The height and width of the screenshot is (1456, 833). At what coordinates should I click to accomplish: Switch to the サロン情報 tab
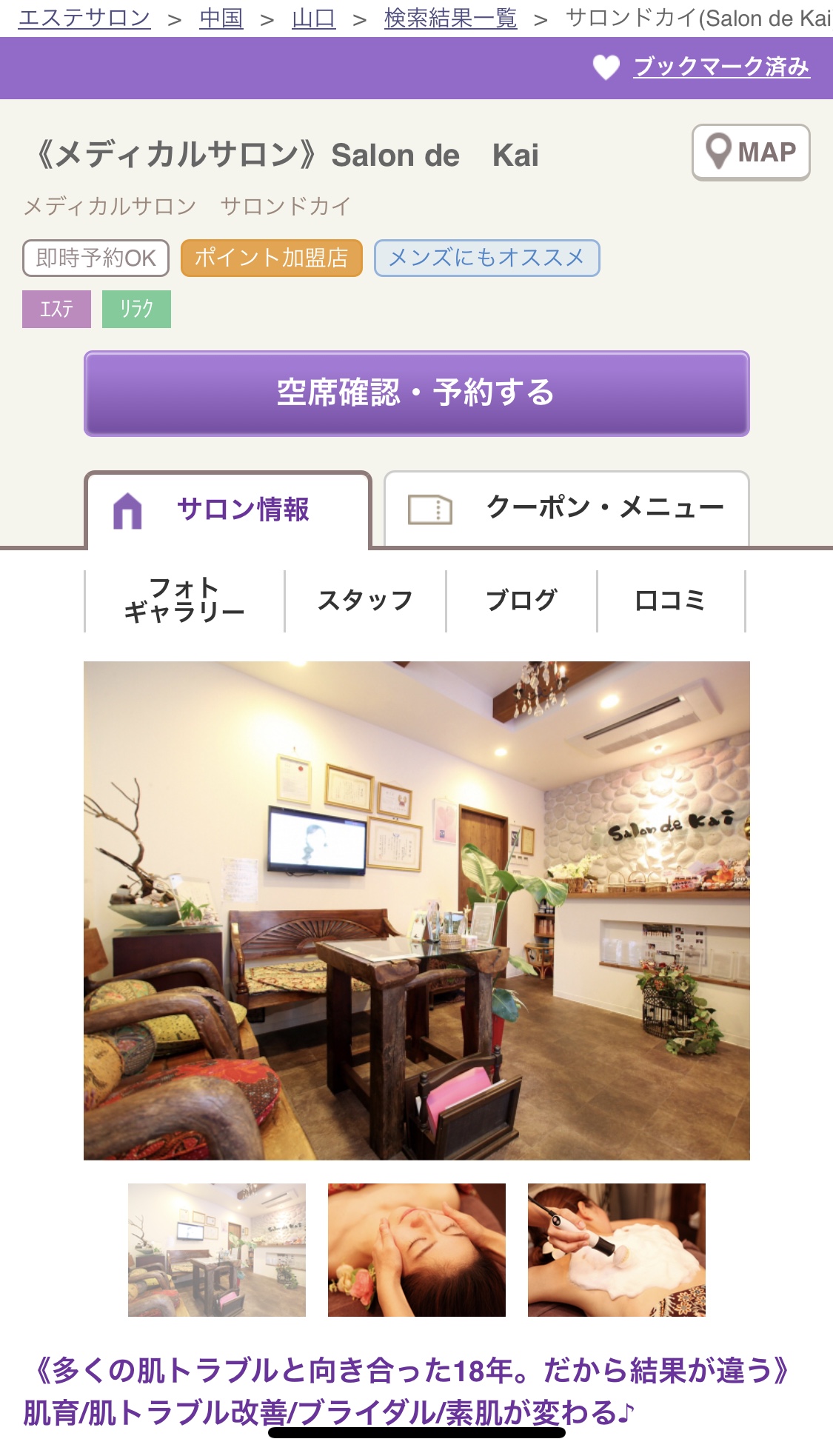coord(228,510)
